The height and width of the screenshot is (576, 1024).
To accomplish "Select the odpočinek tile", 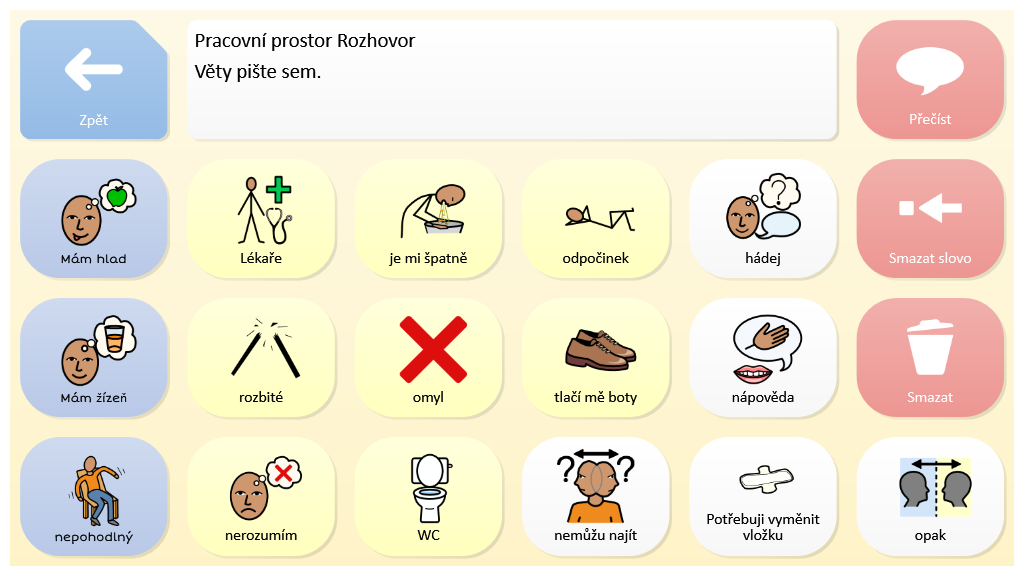I will (x=595, y=218).
